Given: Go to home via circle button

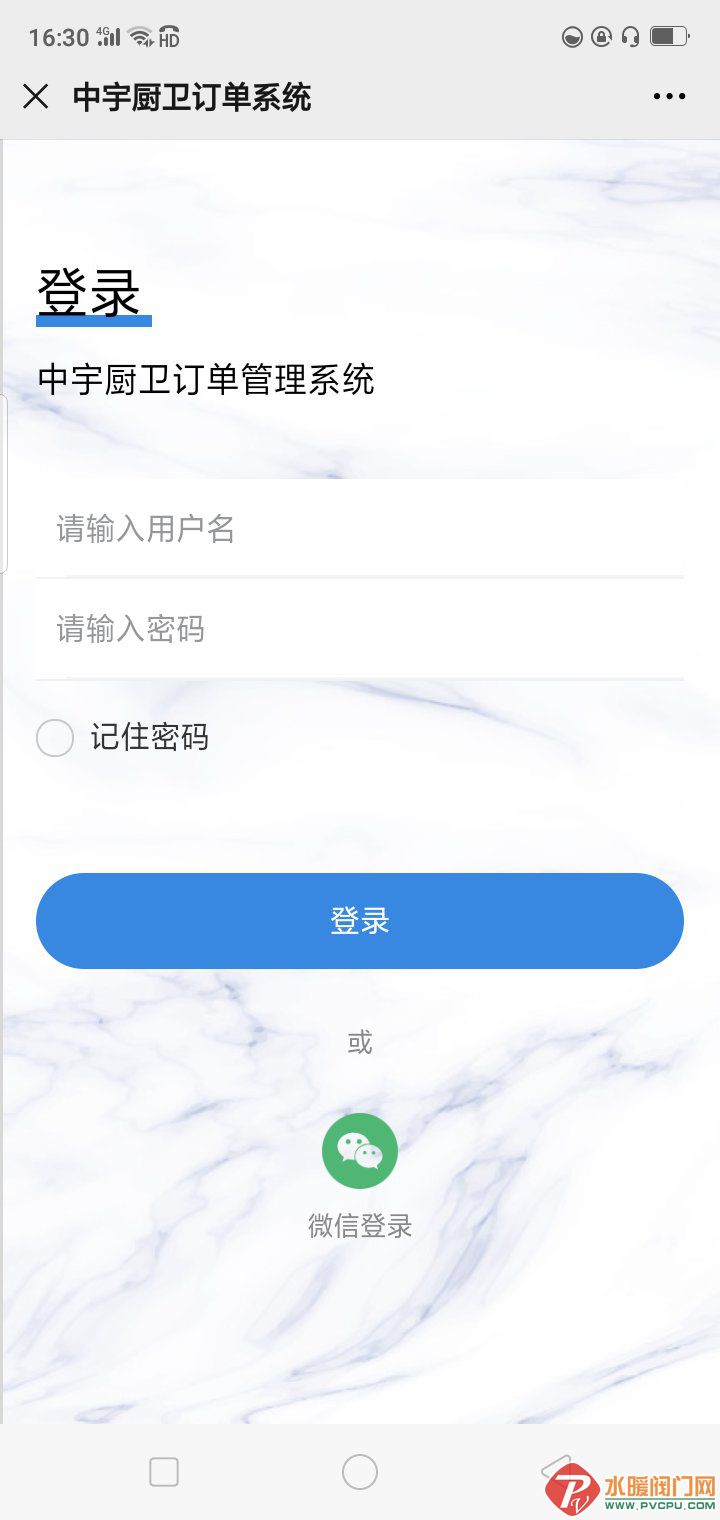Looking at the screenshot, I should pos(360,1472).
